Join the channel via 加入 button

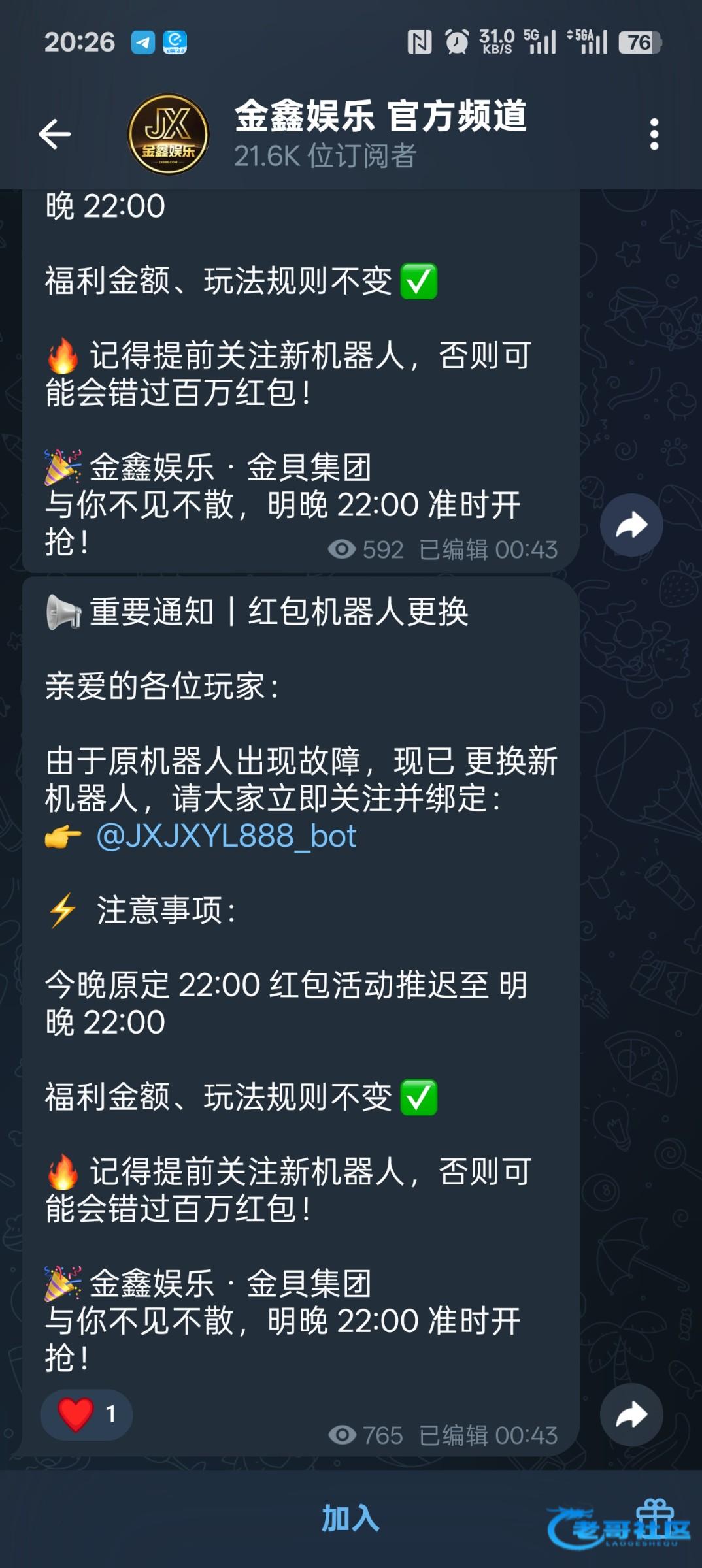pyautogui.click(x=351, y=1518)
